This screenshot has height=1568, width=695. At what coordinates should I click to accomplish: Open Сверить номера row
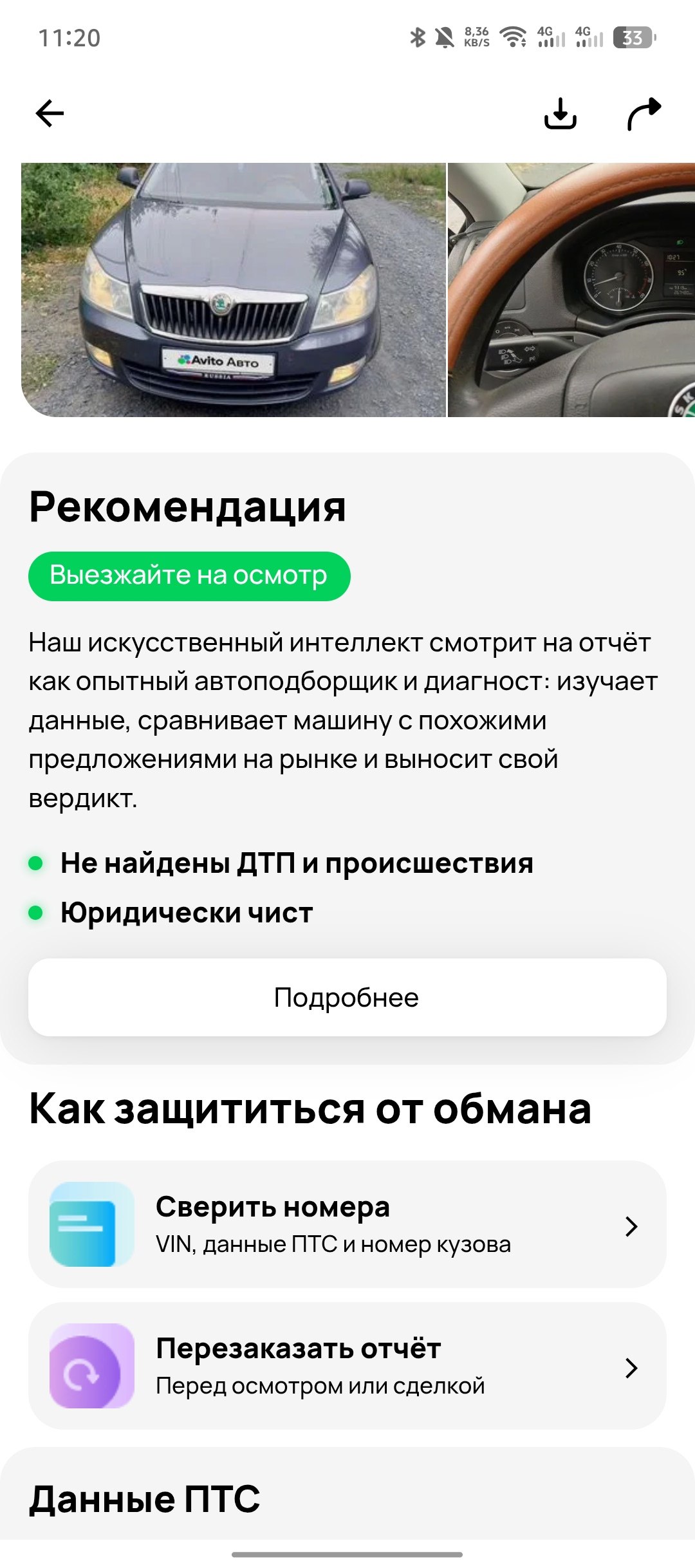click(x=347, y=1224)
